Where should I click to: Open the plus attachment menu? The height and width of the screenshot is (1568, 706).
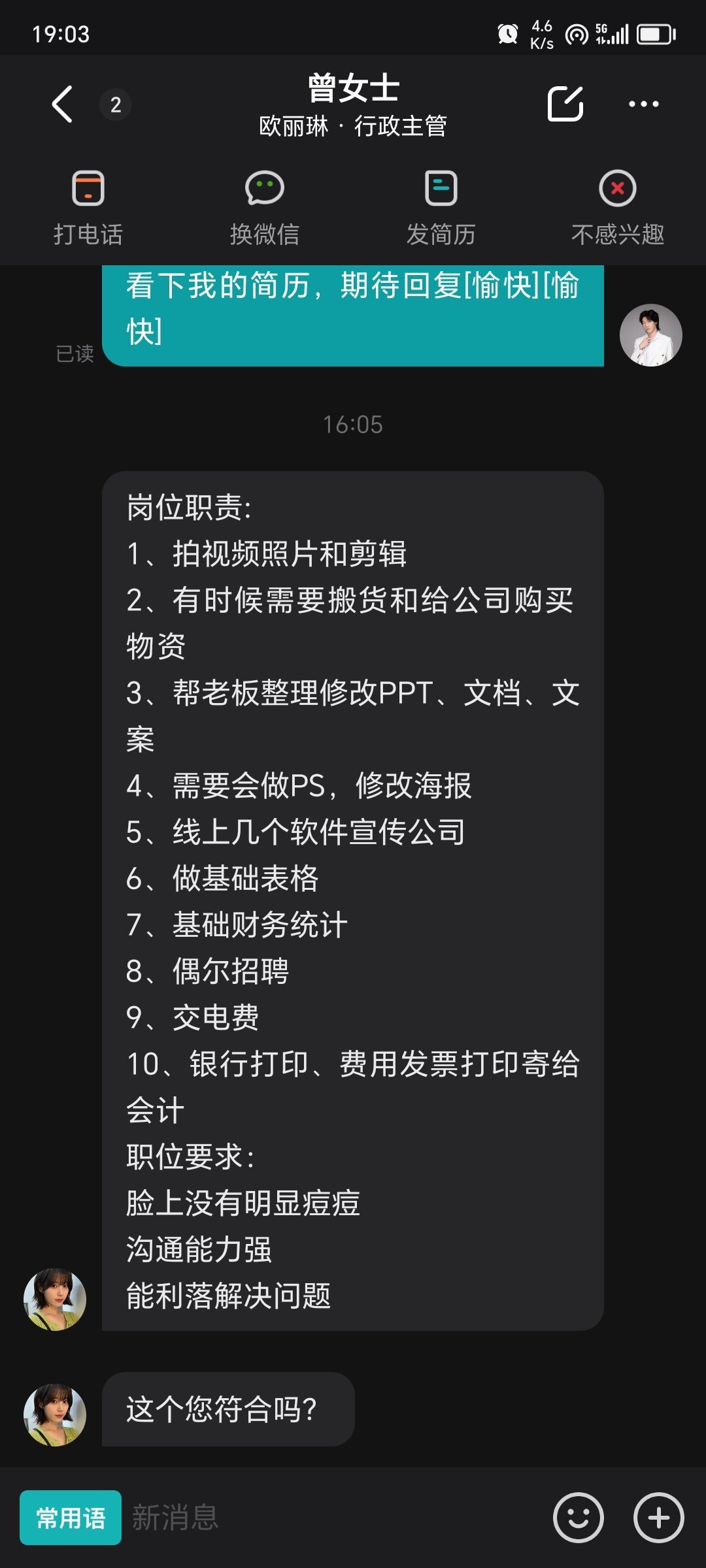click(658, 1517)
